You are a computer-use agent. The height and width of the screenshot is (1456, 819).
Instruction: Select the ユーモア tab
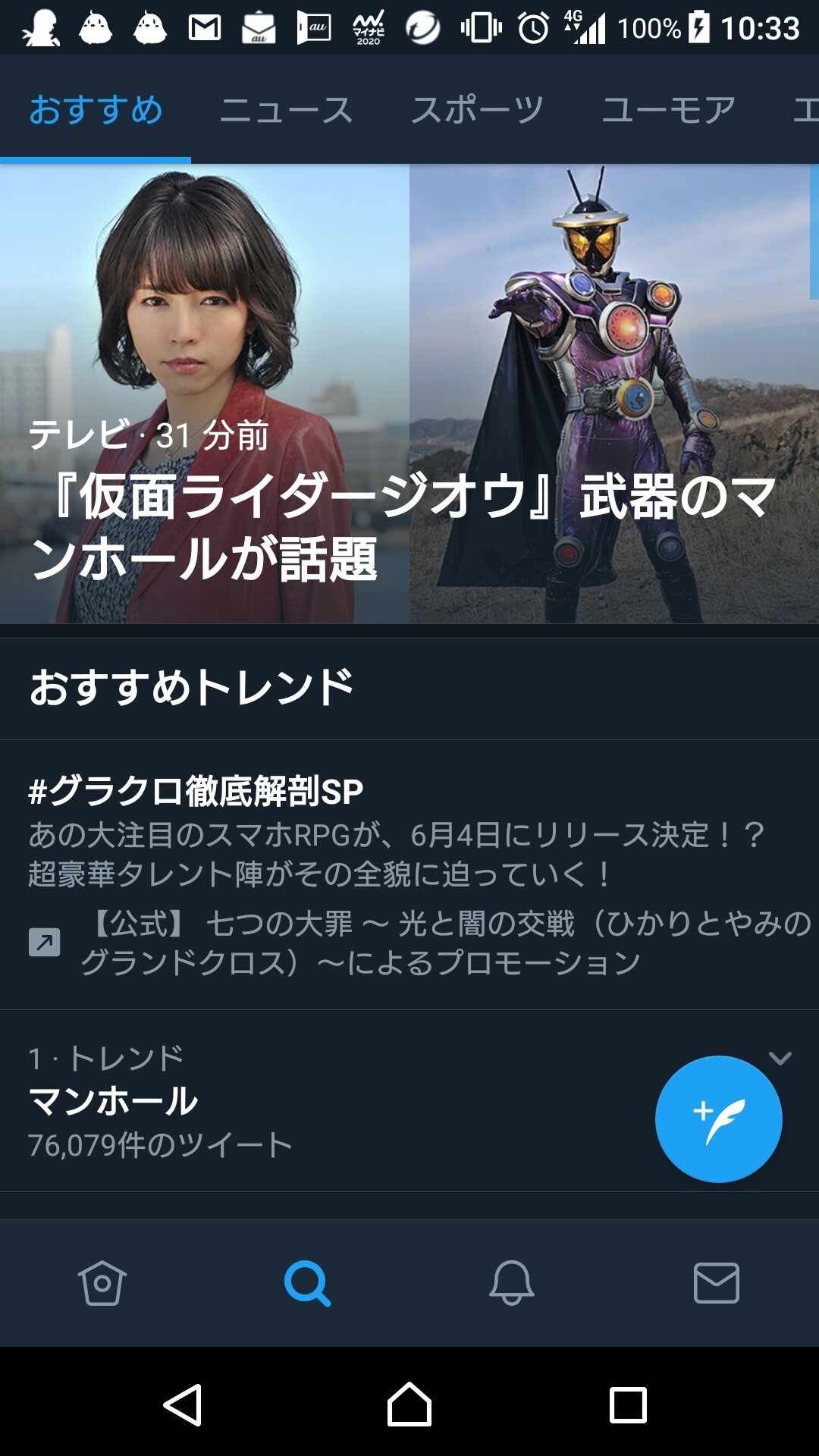668,110
